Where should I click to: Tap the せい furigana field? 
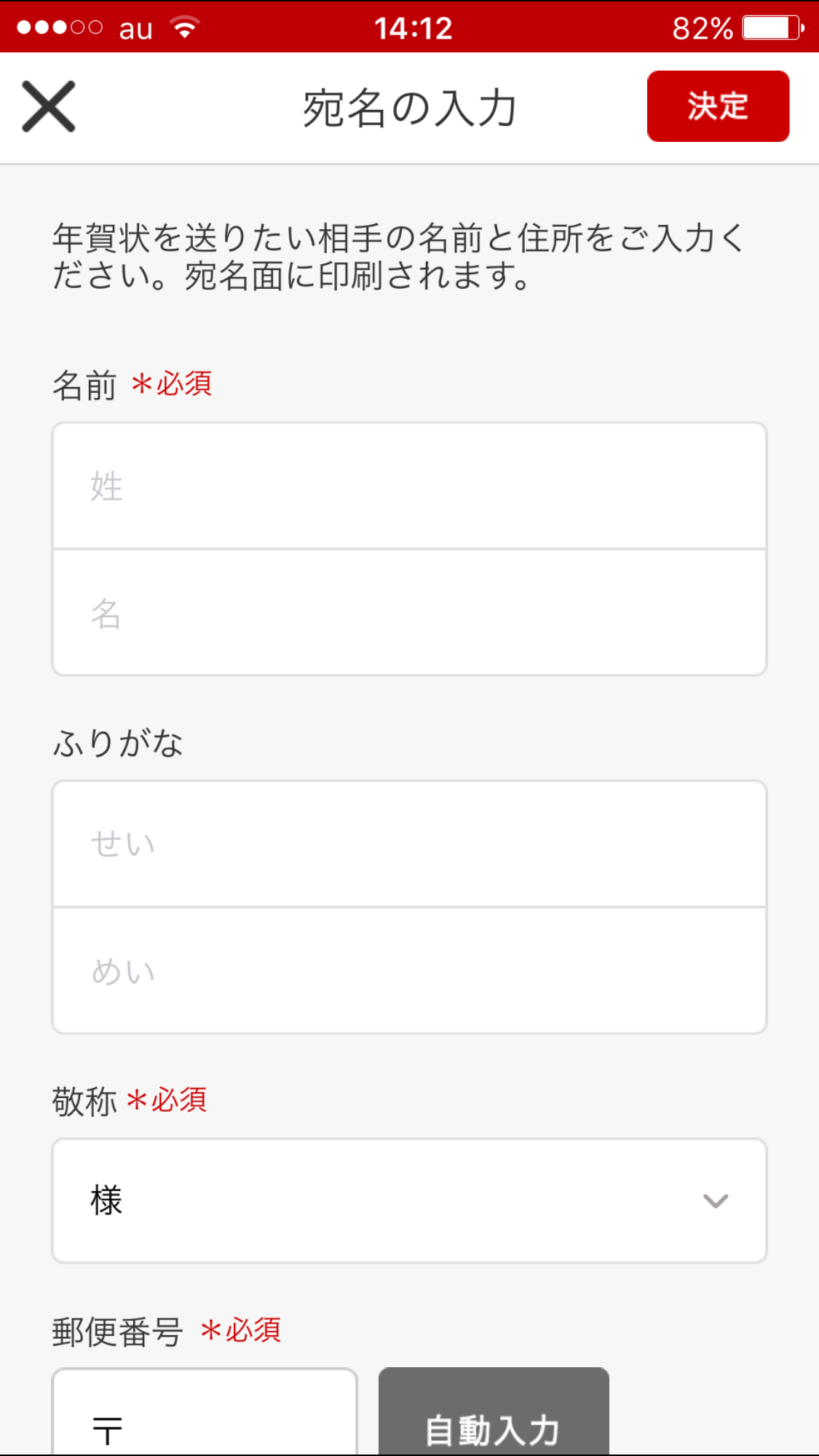[409, 844]
